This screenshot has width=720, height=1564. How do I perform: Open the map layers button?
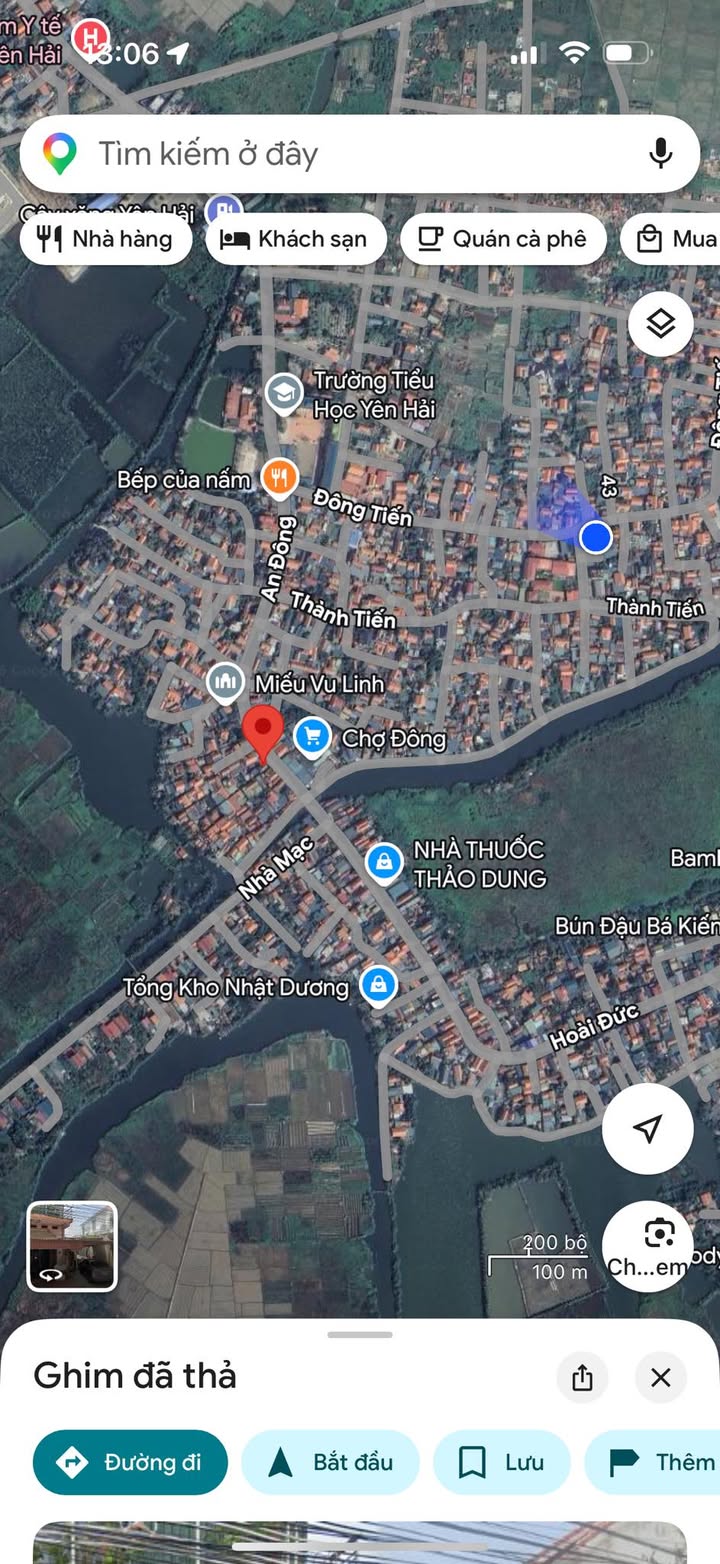click(x=660, y=323)
